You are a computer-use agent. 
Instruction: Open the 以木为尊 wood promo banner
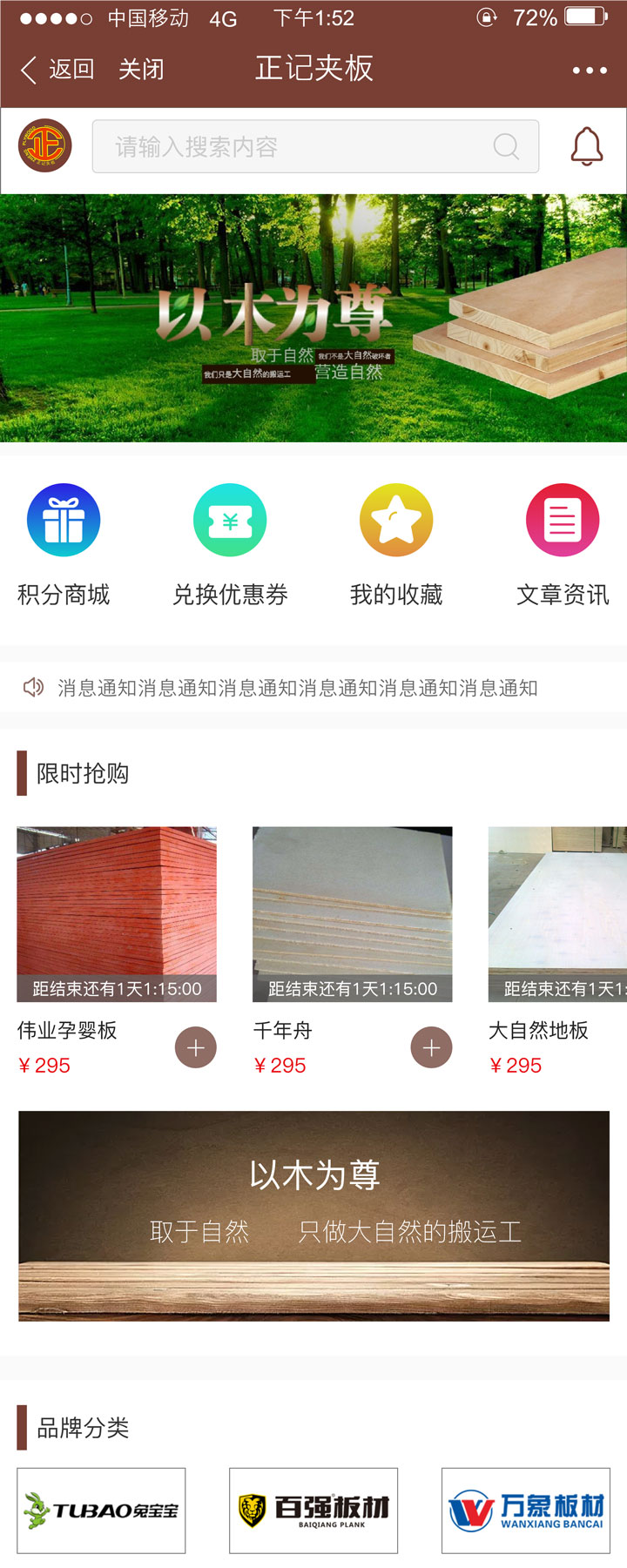pos(313,1215)
